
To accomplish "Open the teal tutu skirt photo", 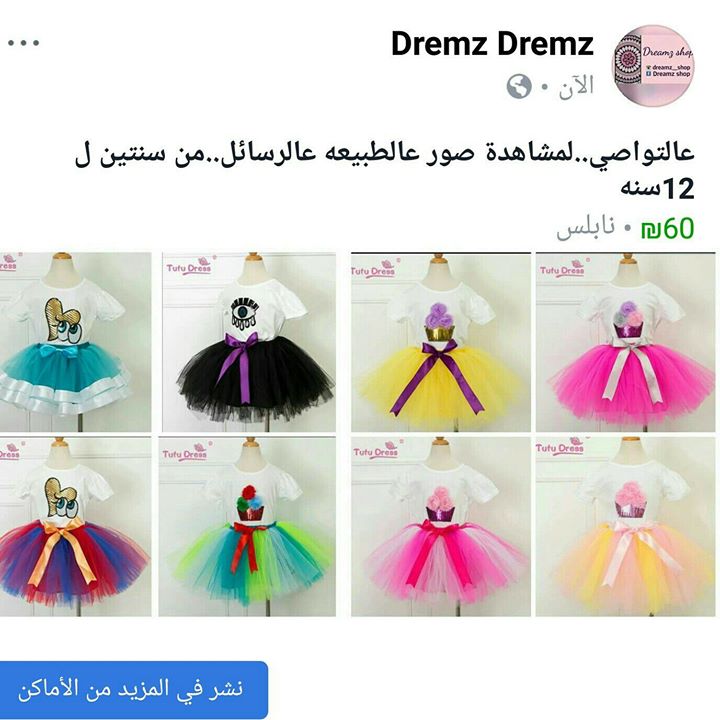I will (x=76, y=342).
